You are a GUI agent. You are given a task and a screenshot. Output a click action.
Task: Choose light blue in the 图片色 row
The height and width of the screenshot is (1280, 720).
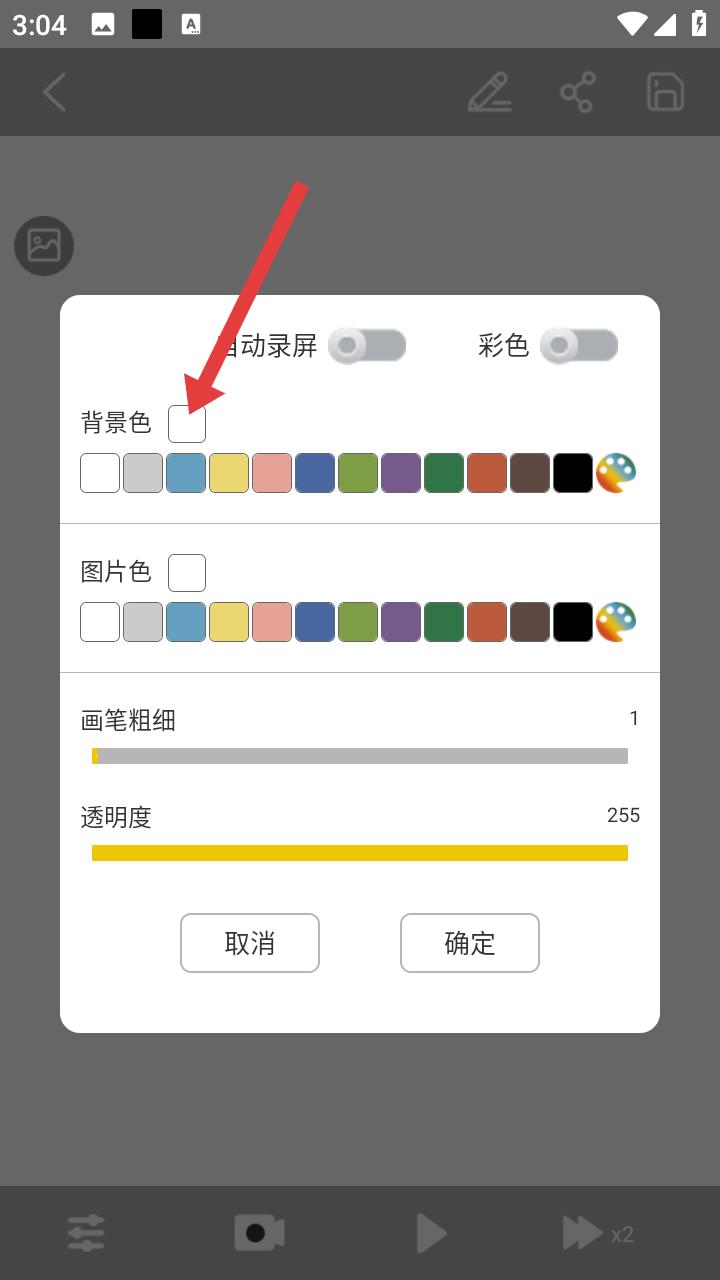[186, 622]
